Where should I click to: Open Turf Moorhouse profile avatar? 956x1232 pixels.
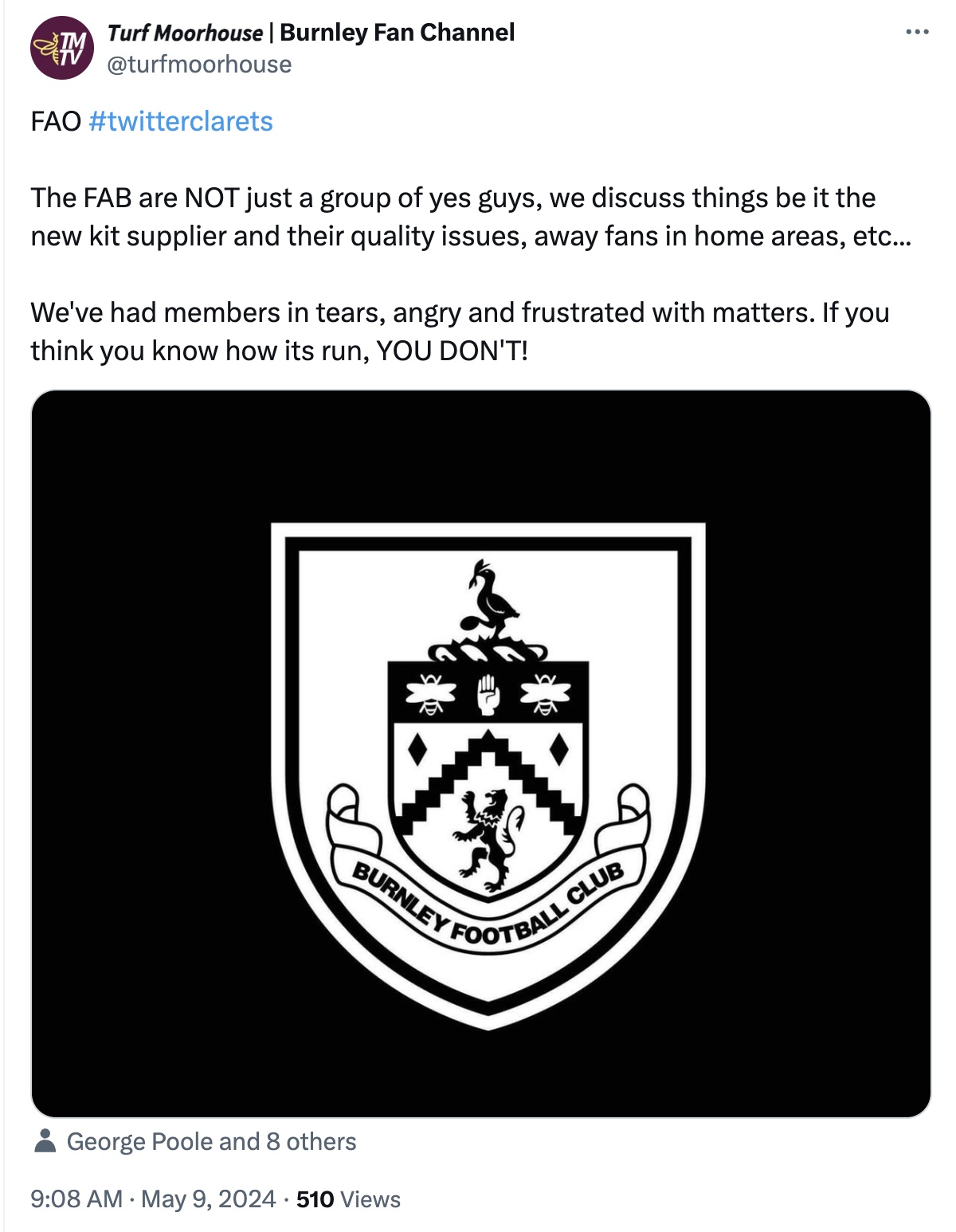(x=61, y=48)
